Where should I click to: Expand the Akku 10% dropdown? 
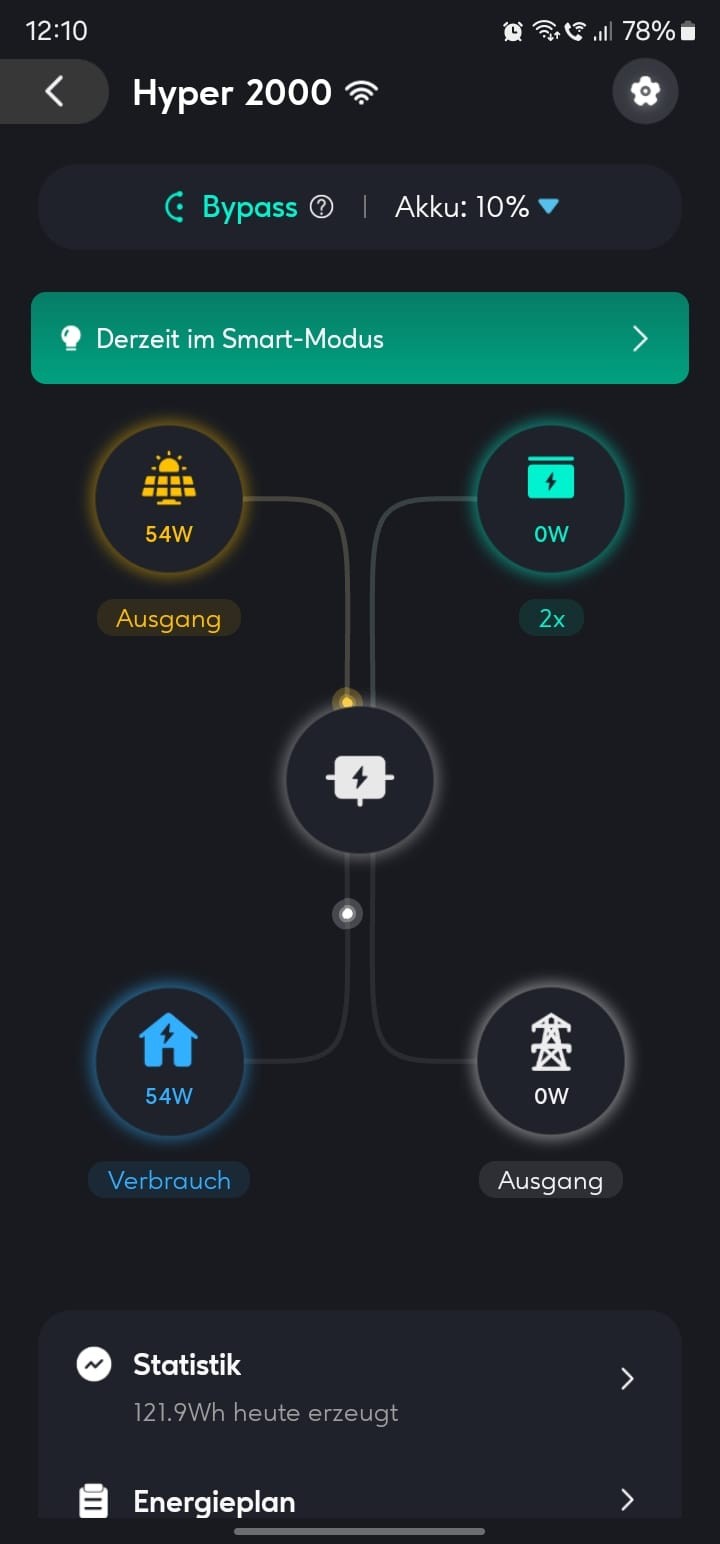click(x=547, y=207)
